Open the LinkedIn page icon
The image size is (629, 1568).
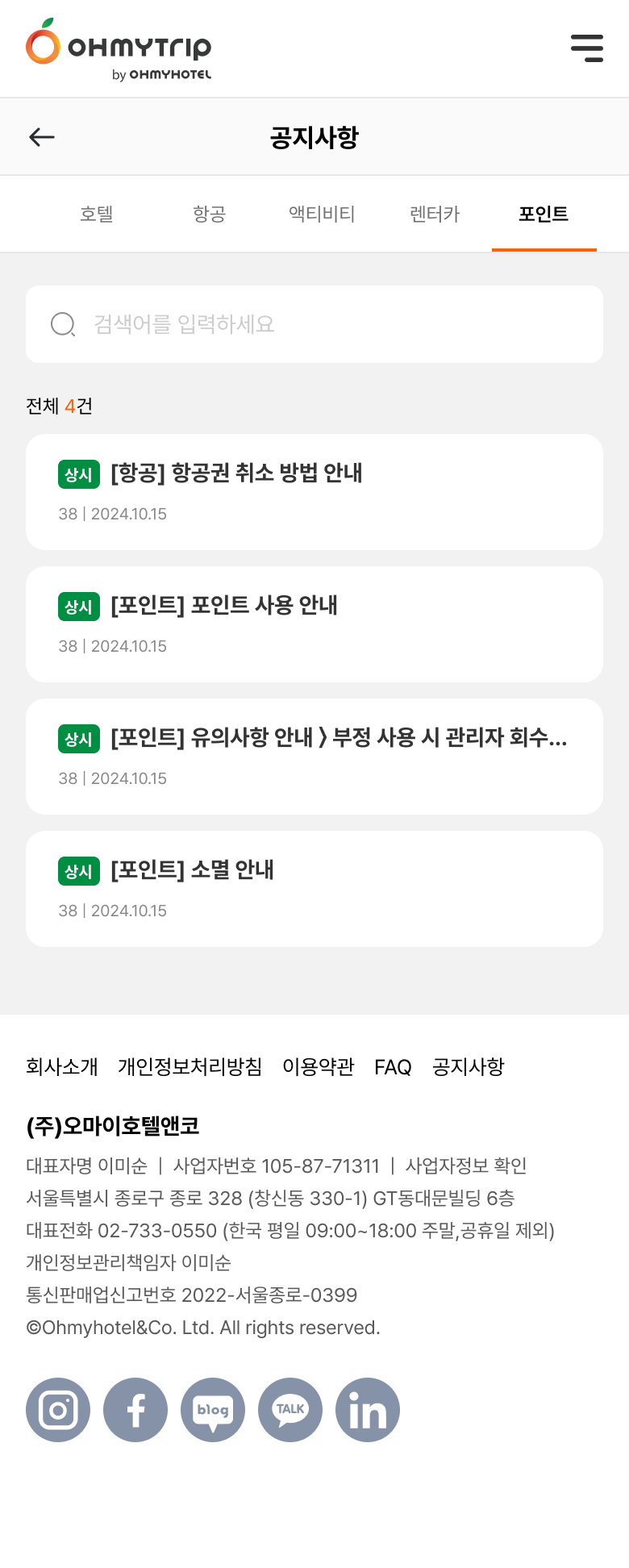[x=368, y=1410]
